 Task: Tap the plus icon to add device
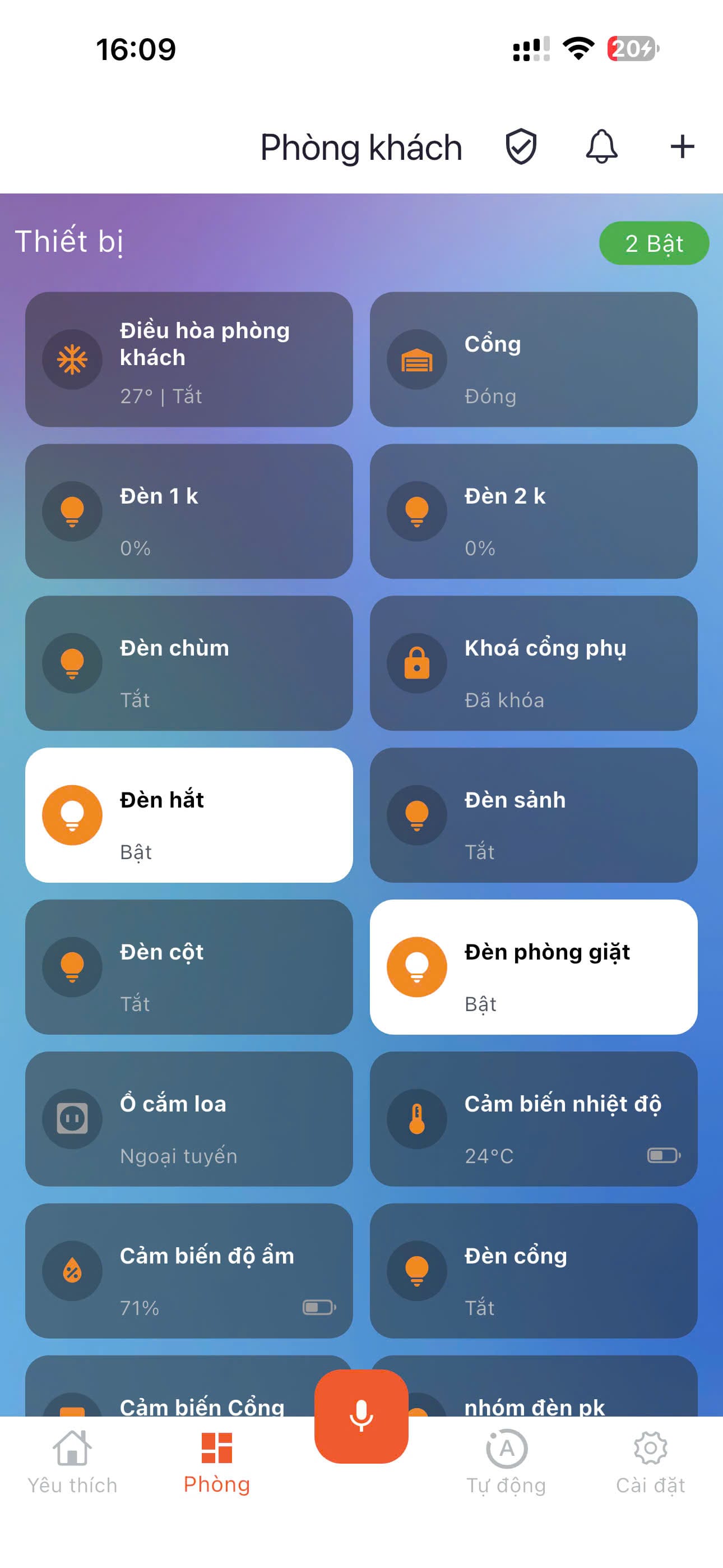[682, 147]
